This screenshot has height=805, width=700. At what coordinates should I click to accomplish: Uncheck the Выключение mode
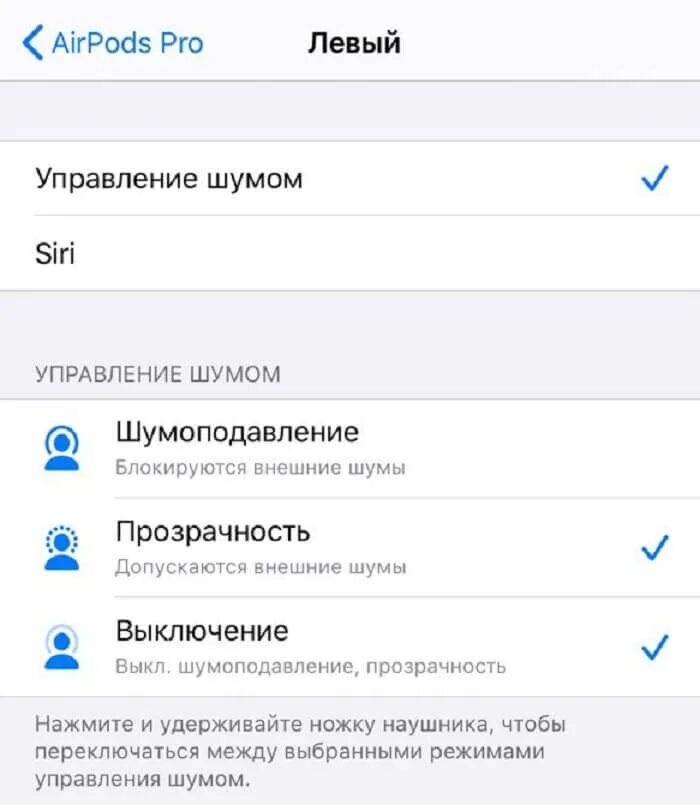350,646
